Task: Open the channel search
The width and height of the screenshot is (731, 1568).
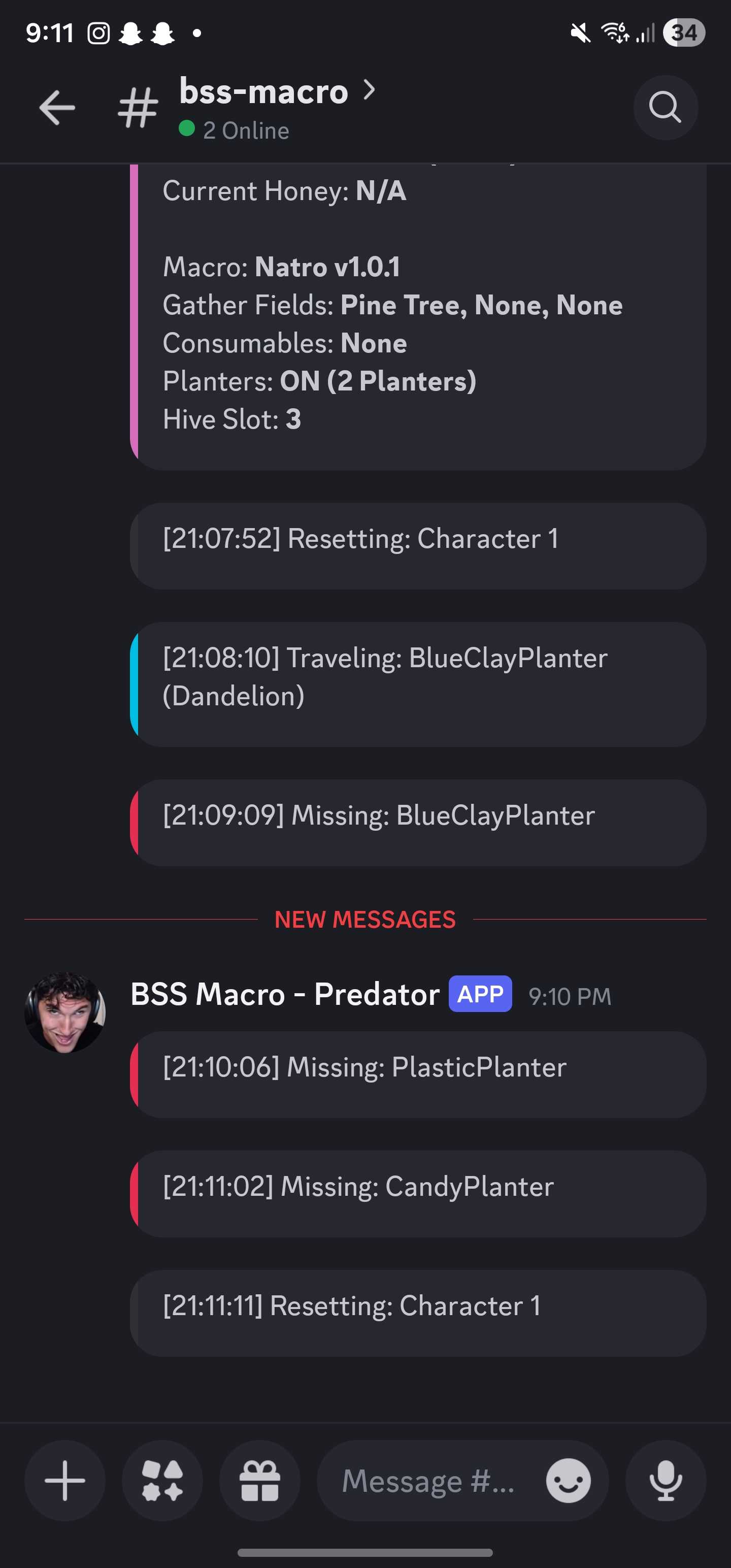Action: pos(666,108)
